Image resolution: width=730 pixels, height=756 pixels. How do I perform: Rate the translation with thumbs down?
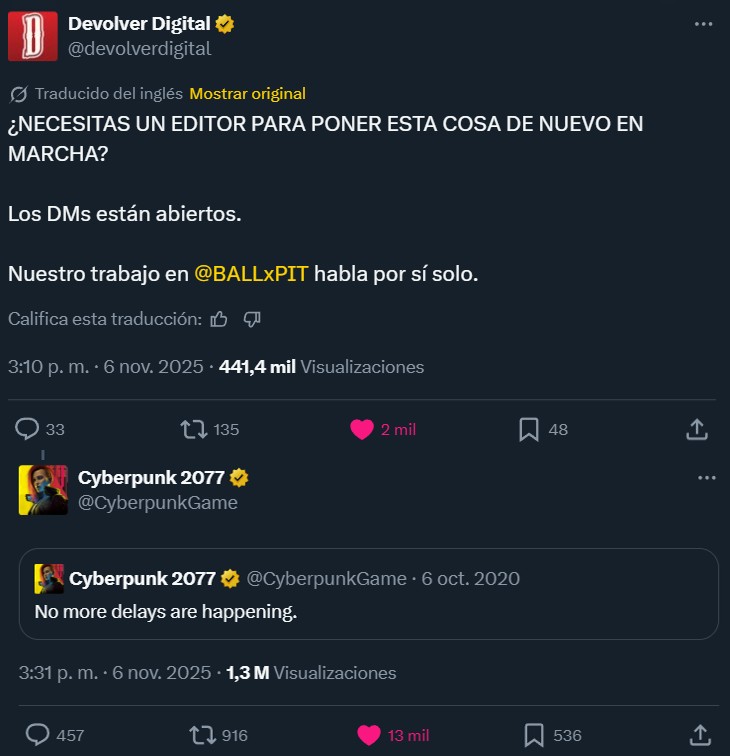252,320
